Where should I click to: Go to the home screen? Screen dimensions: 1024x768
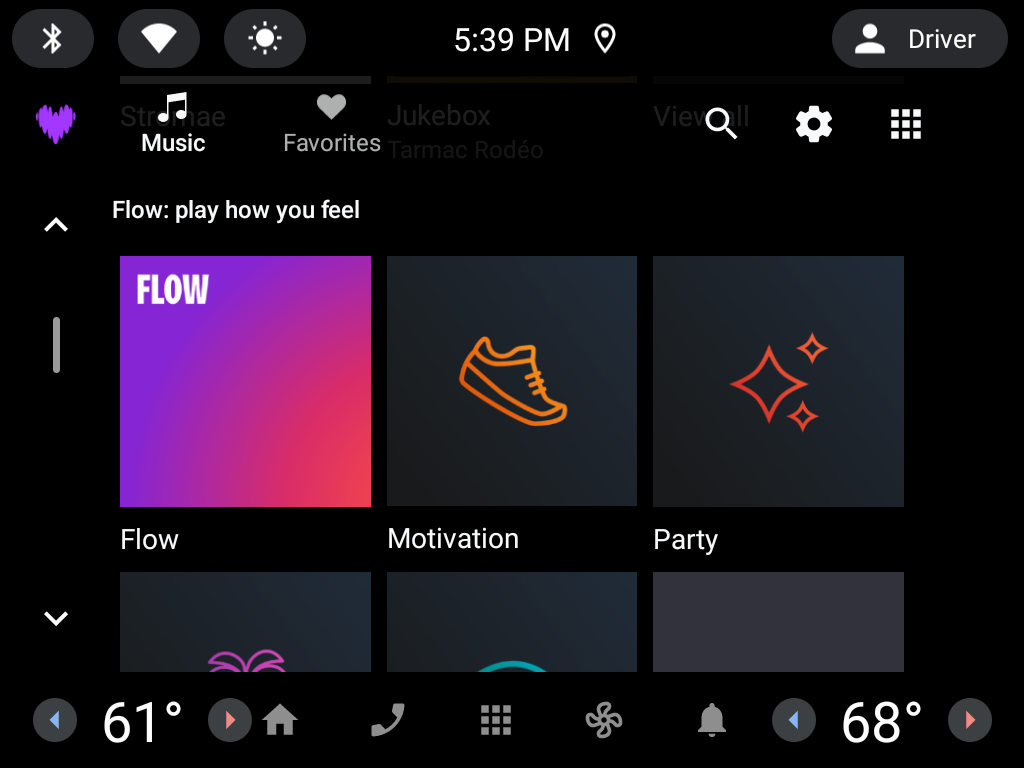point(280,720)
